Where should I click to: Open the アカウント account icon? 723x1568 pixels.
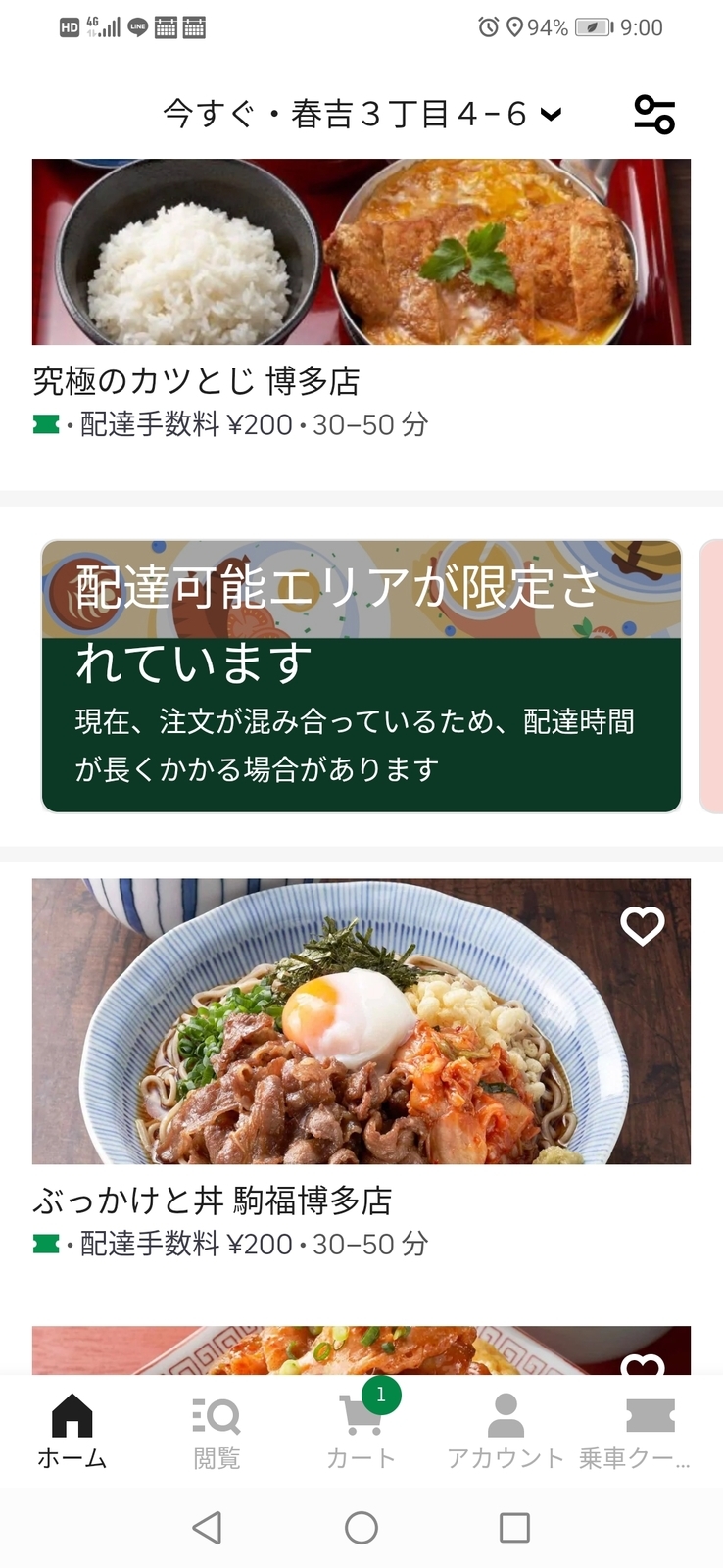(x=505, y=1414)
